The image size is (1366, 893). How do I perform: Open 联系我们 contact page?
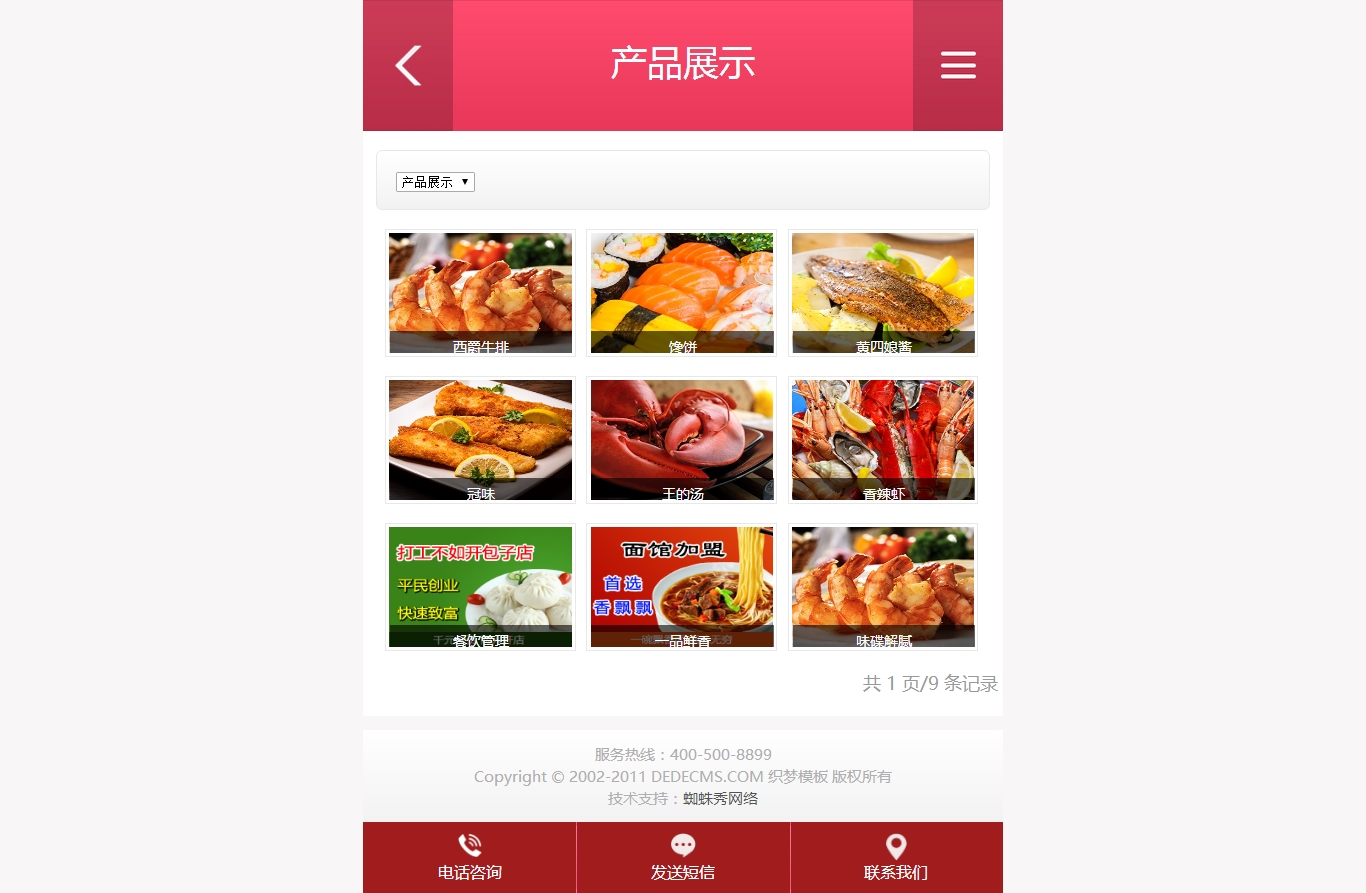[896, 858]
